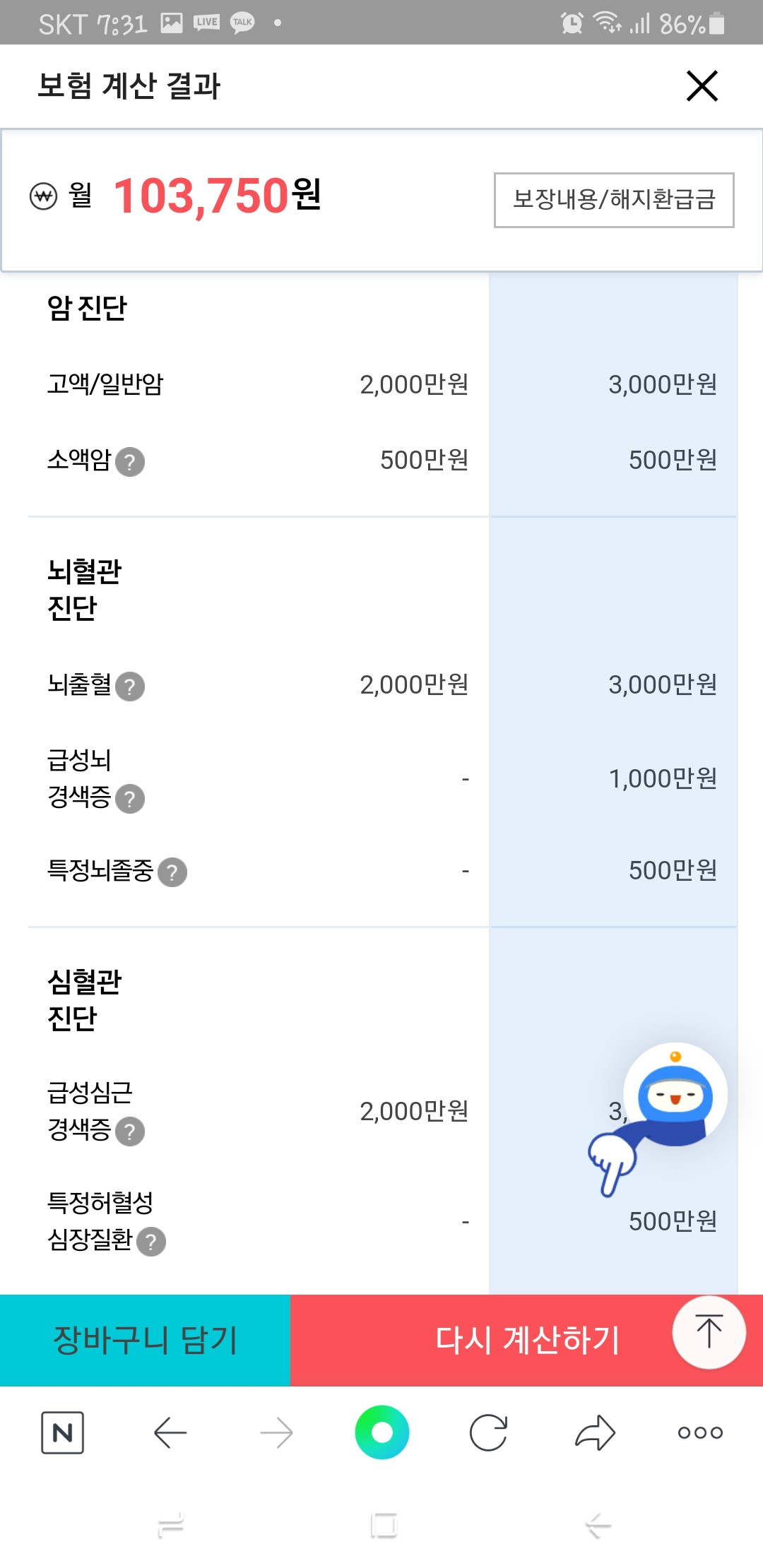Open Naver home via N icon
This screenshot has height=1568, width=763.
tap(62, 1432)
